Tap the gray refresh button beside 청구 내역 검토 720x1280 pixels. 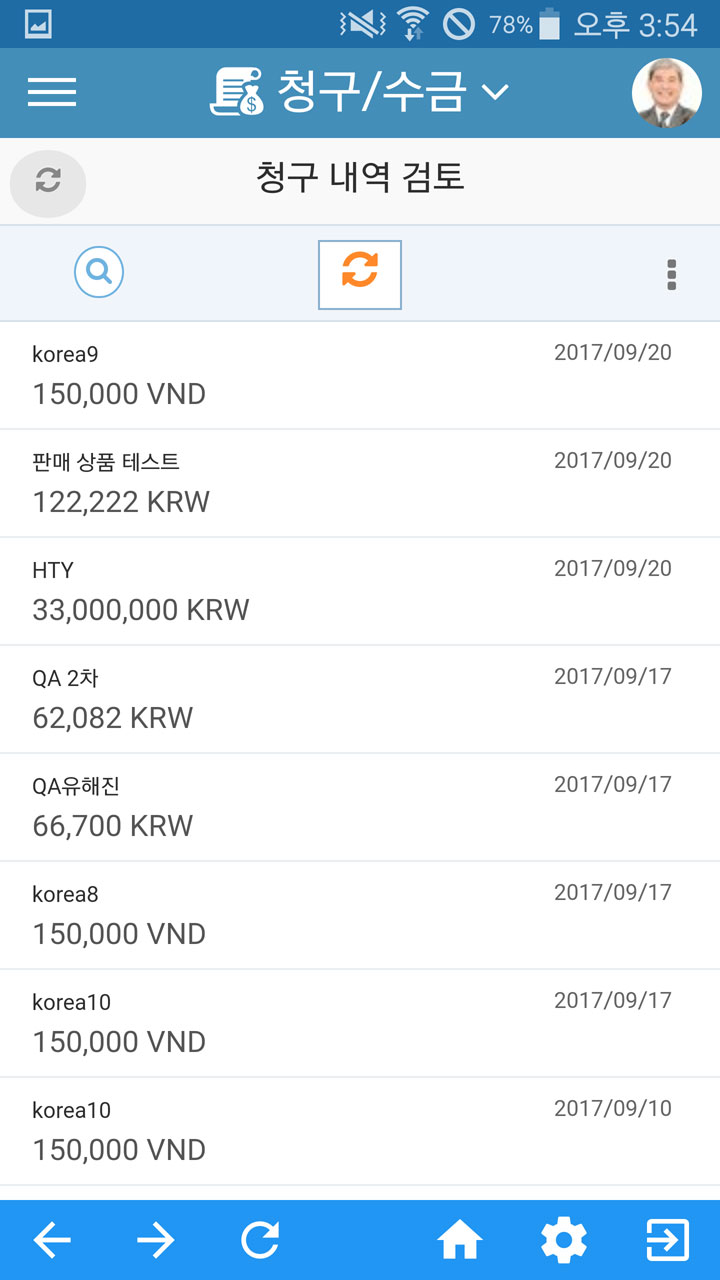[x=48, y=183]
